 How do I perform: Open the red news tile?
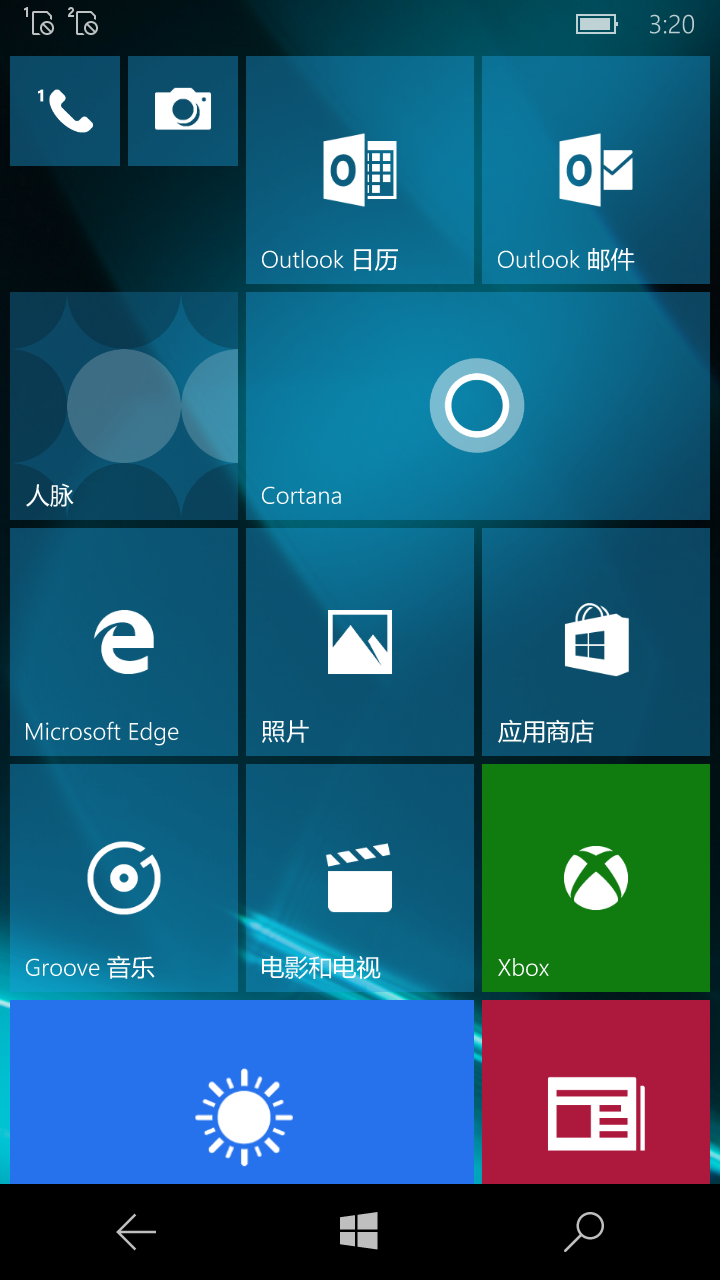596,1092
